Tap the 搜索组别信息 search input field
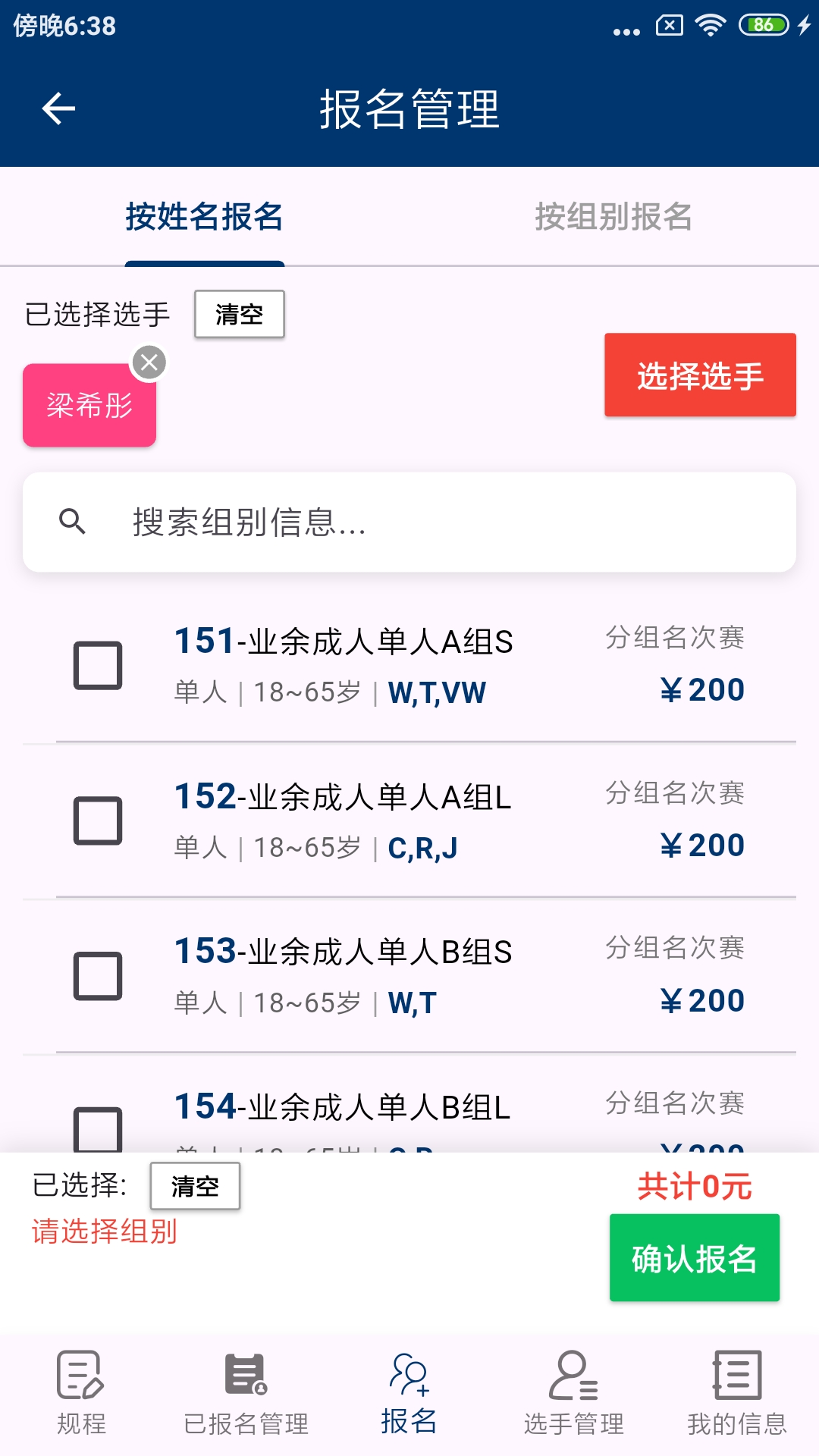Image resolution: width=819 pixels, height=1456 pixels. 409,522
